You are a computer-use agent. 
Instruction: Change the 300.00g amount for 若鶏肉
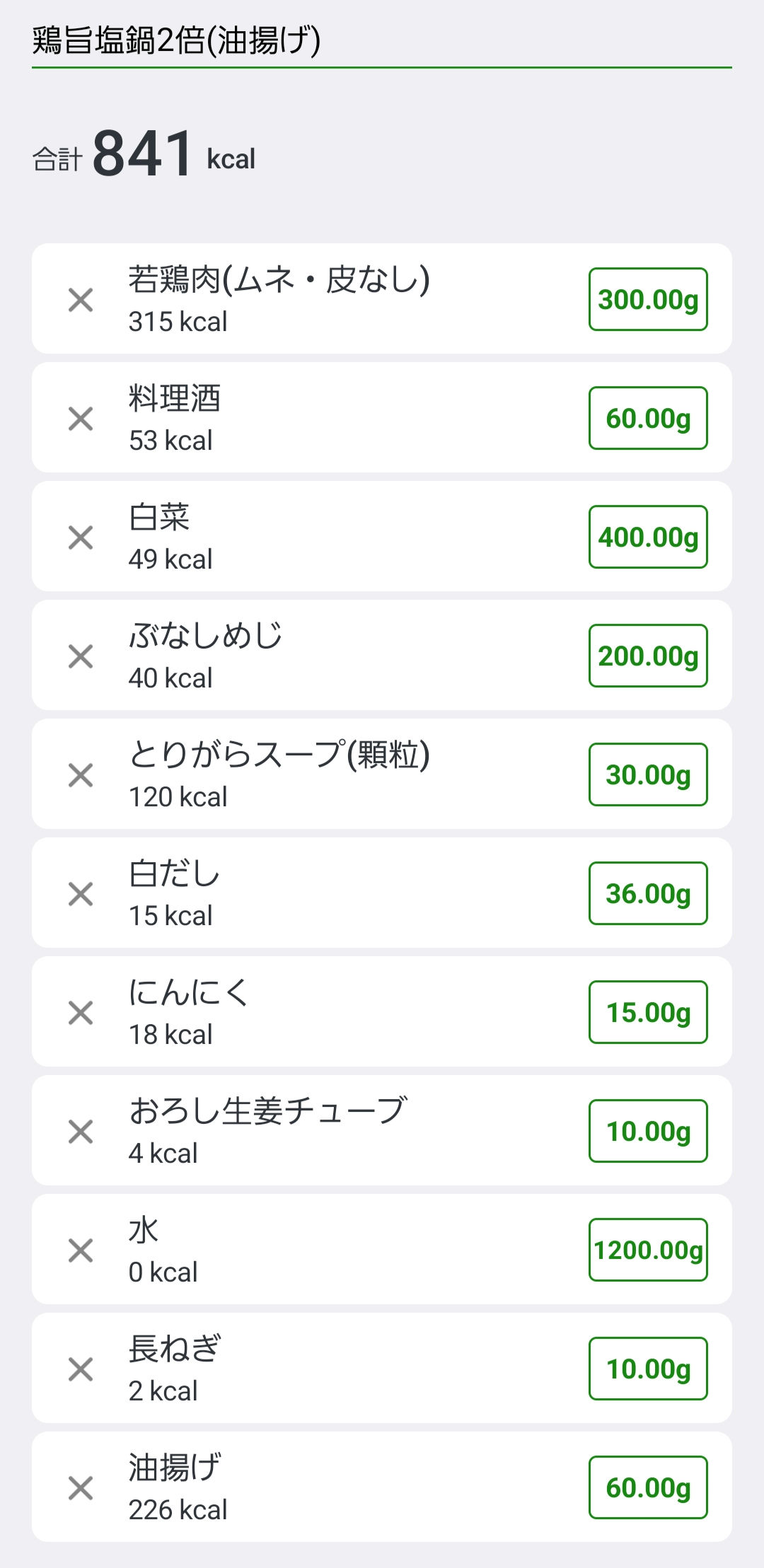click(648, 299)
